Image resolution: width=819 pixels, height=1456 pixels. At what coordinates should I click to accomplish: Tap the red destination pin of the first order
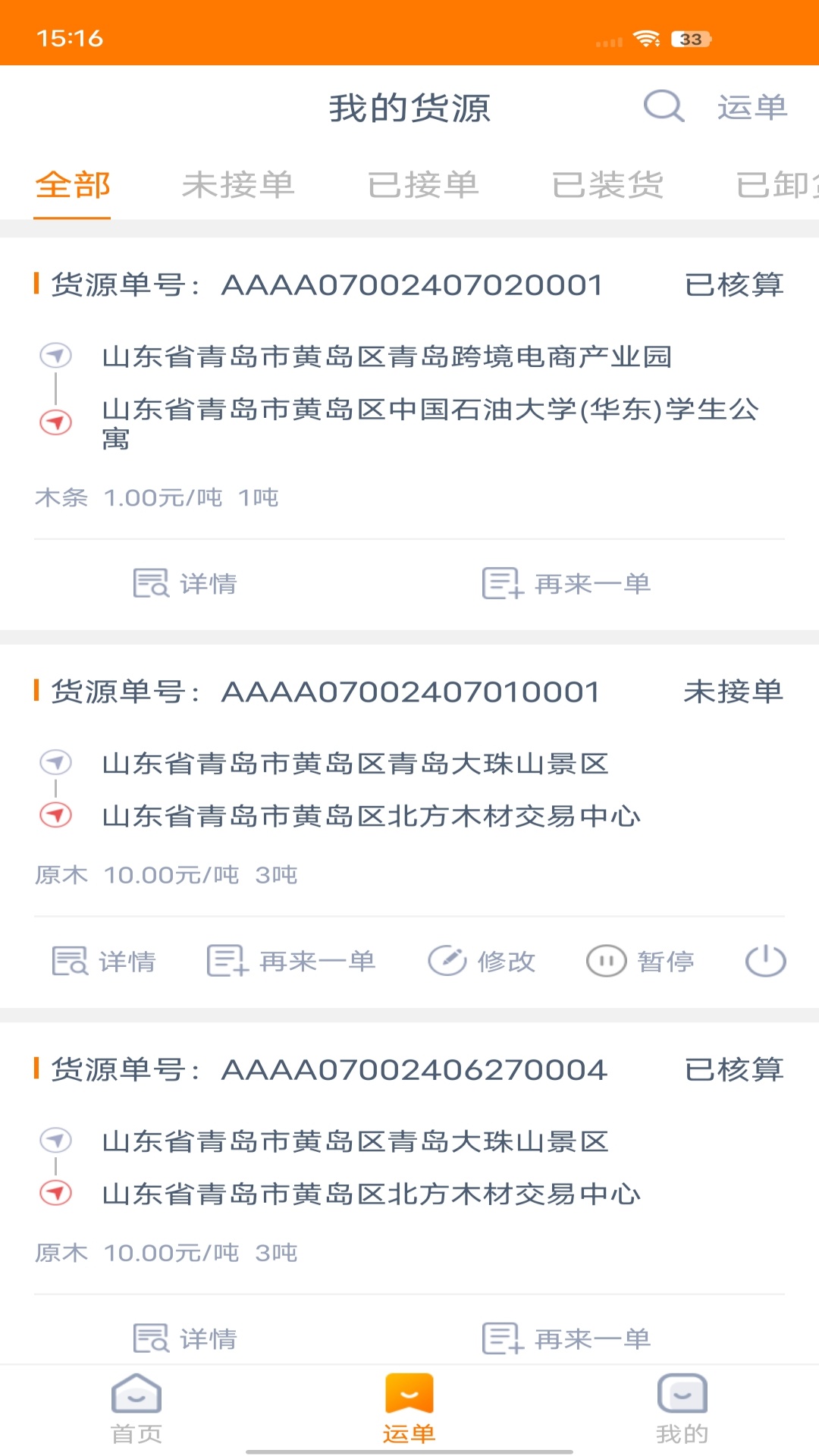click(55, 423)
